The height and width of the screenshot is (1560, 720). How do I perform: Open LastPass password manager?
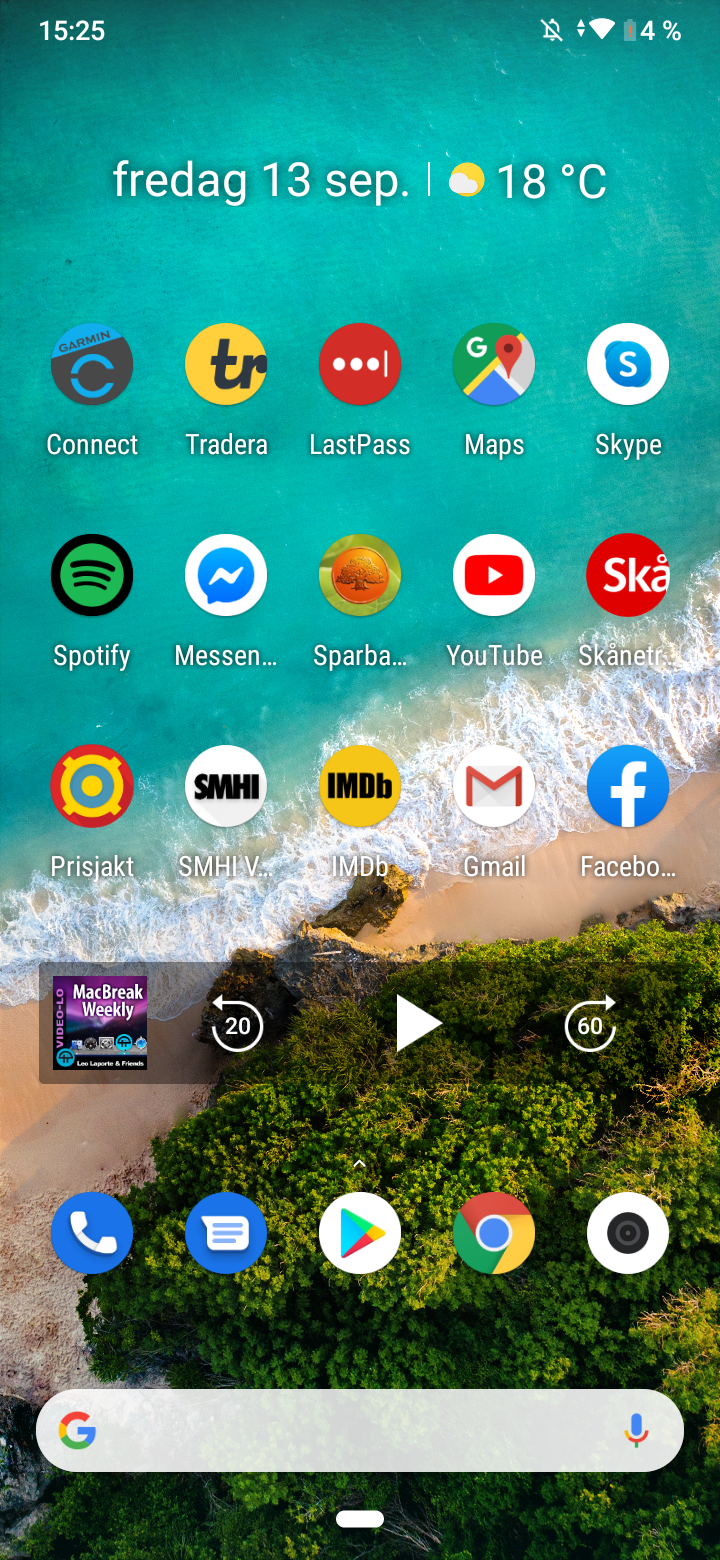(x=360, y=365)
